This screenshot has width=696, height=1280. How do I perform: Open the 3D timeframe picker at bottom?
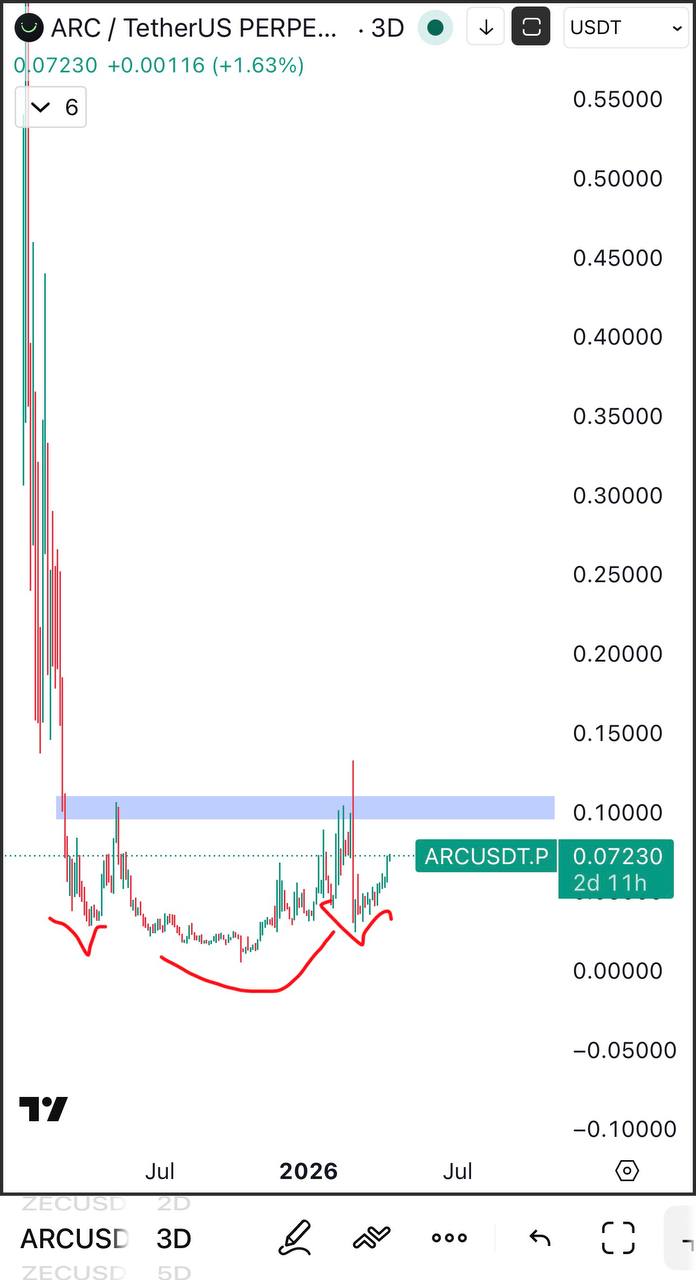coord(174,1239)
